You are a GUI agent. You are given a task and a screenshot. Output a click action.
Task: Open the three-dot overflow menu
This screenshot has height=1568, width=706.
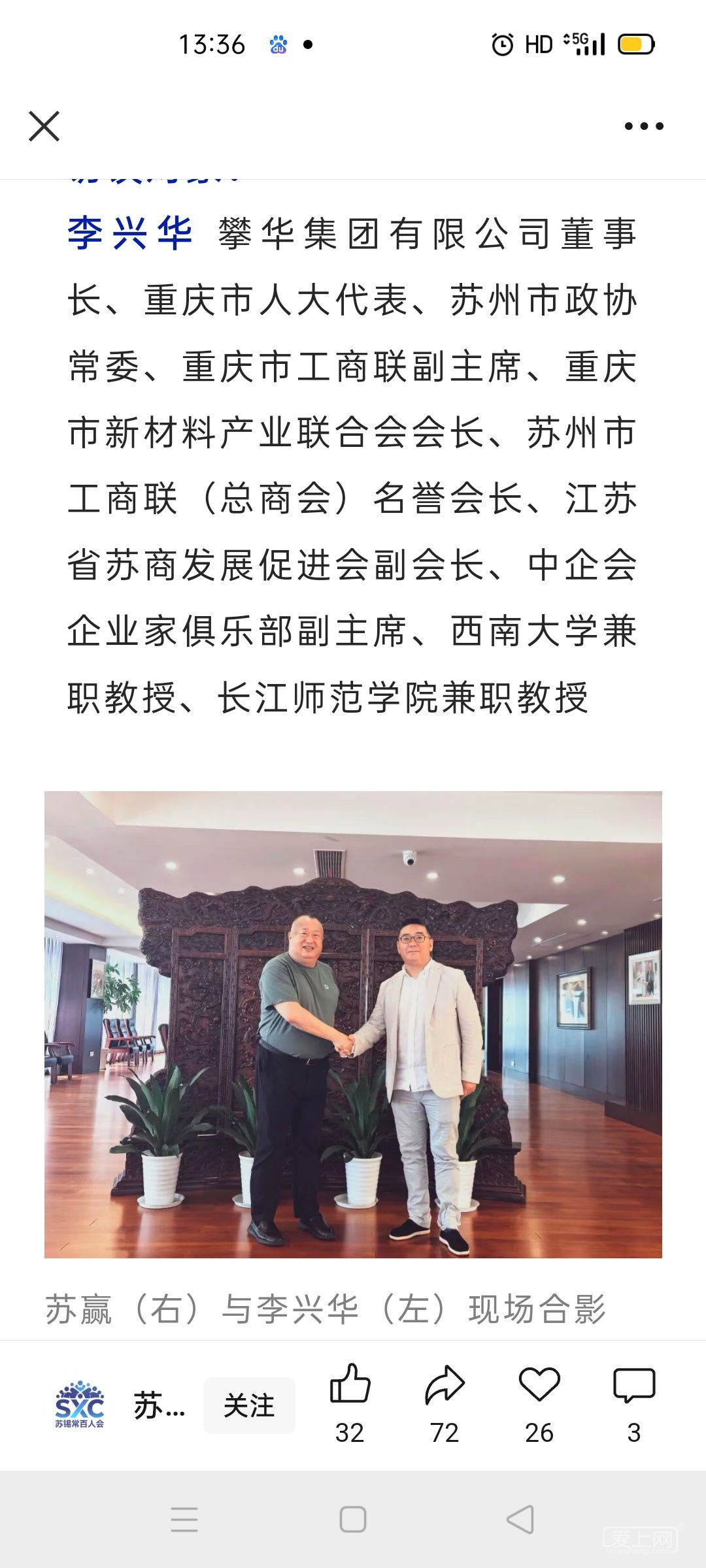tap(644, 126)
